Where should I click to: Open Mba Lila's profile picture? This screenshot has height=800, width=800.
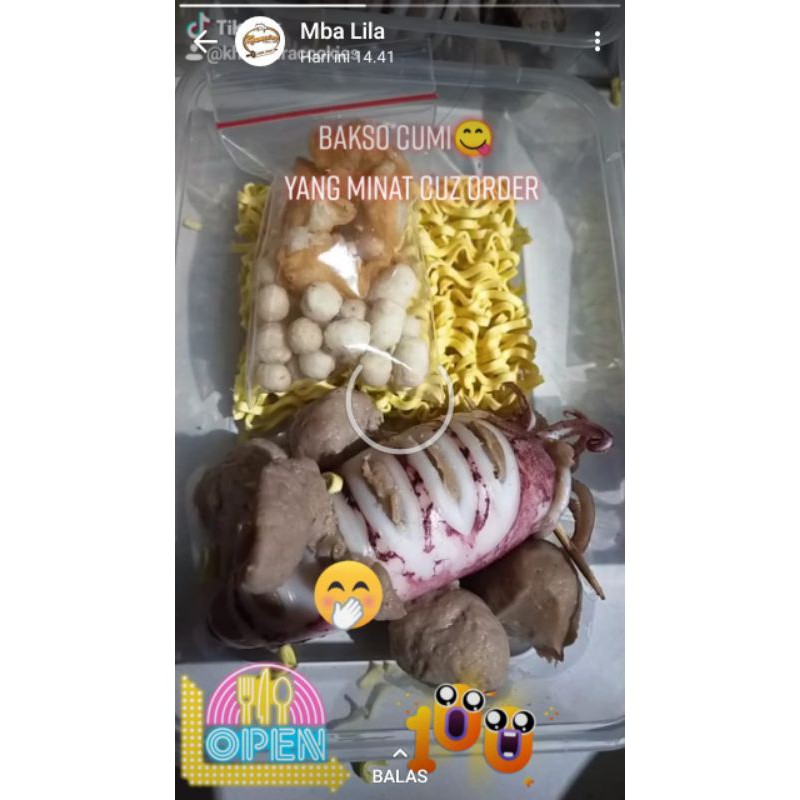tap(259, 41)
